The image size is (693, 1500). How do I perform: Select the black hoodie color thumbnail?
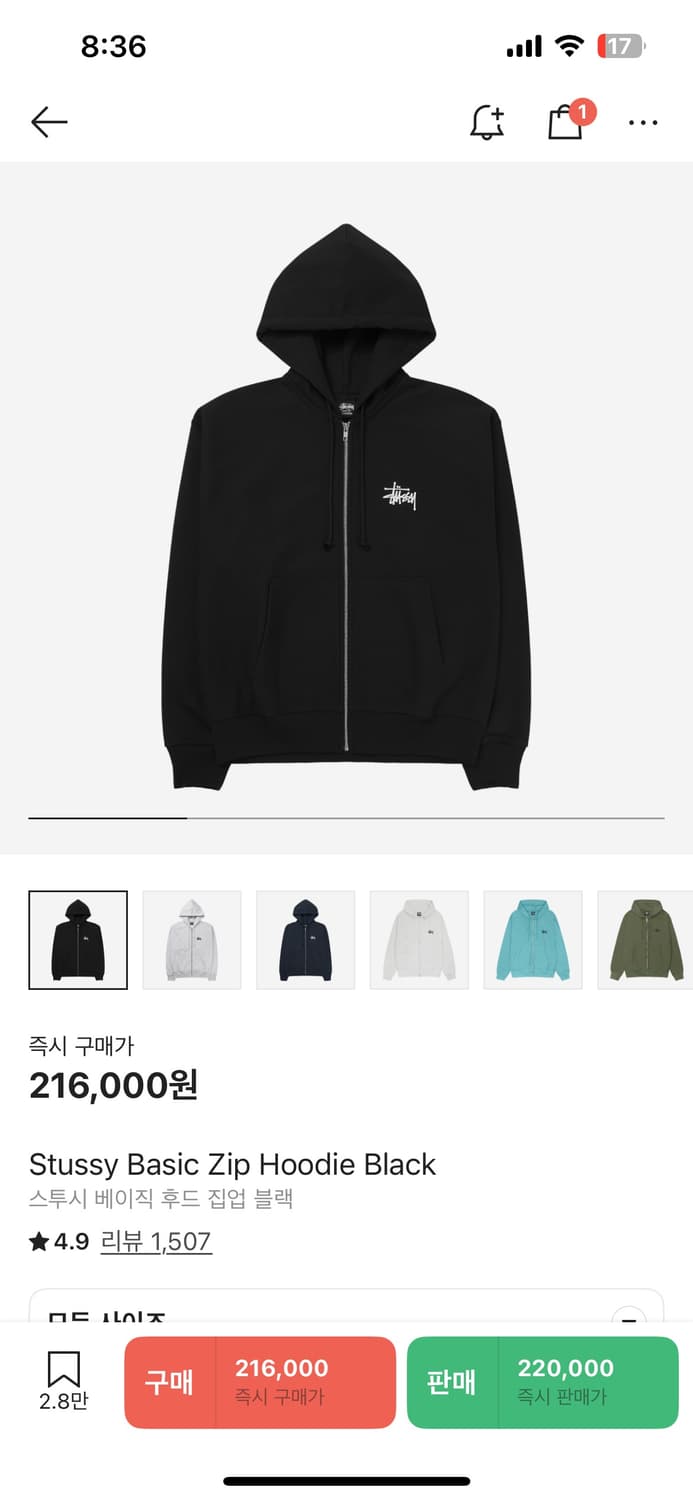[78, 940]
